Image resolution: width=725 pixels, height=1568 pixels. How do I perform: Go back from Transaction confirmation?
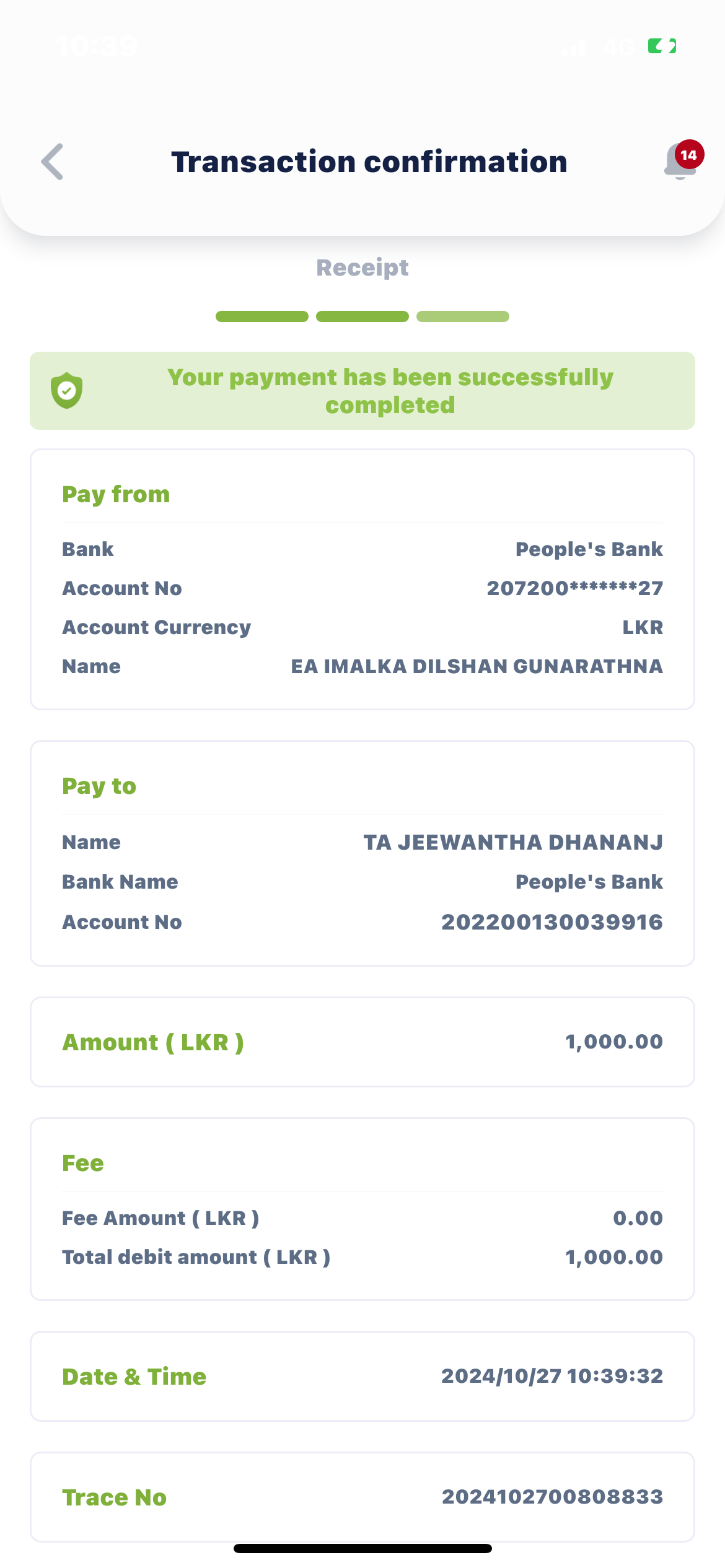click(53, 162)
